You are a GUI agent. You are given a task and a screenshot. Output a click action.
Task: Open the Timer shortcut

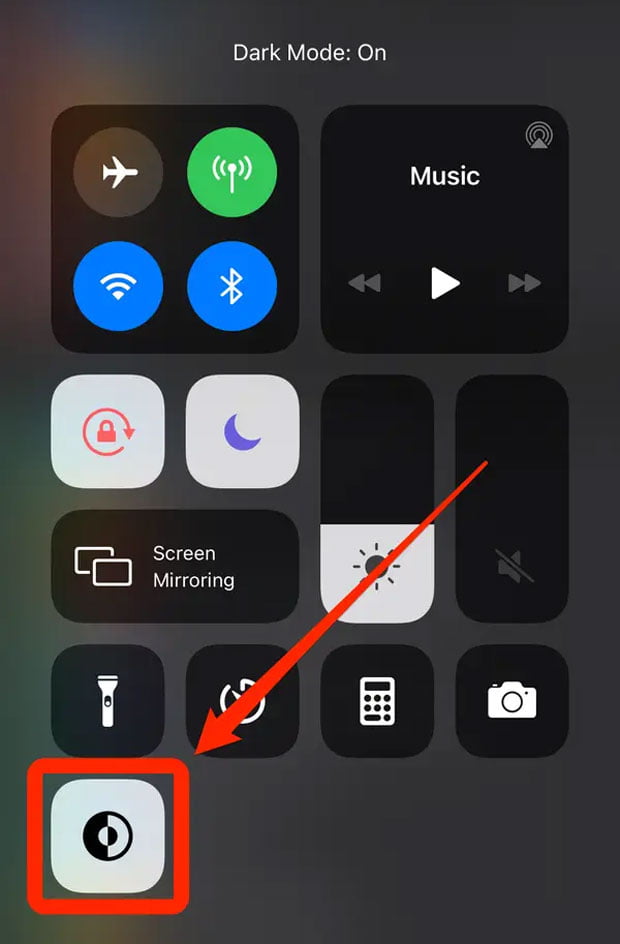tap(242, 701)
